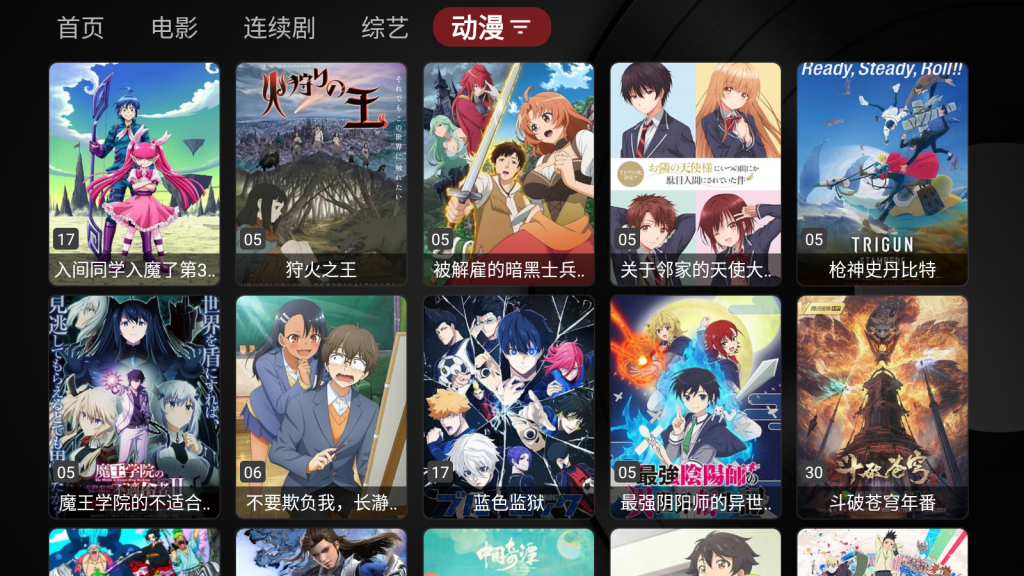View 不要欺负我，长瀞同学 card

(321, 406)
